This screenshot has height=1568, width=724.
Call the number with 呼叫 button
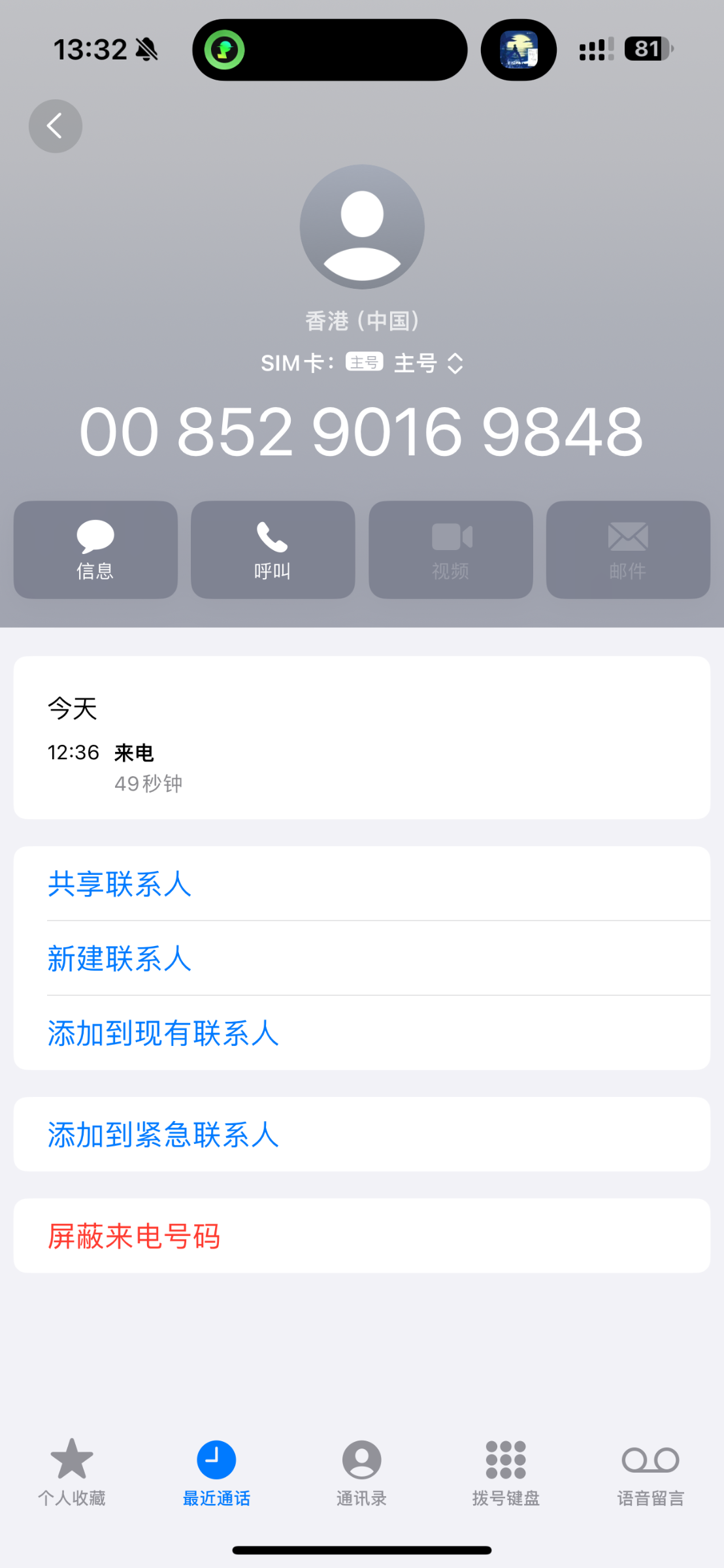[x=272, y=549]
